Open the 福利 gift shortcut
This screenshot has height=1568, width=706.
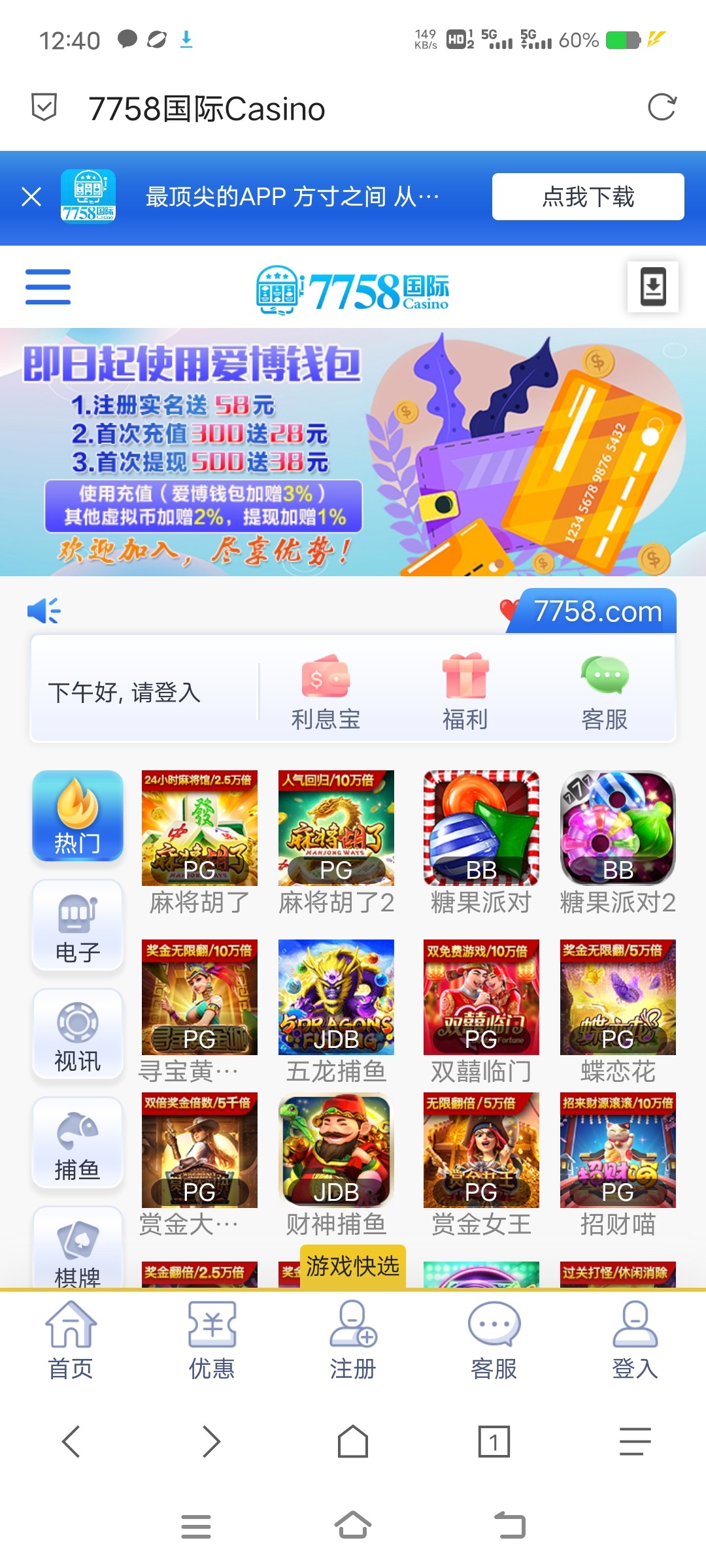pos(465,691)
